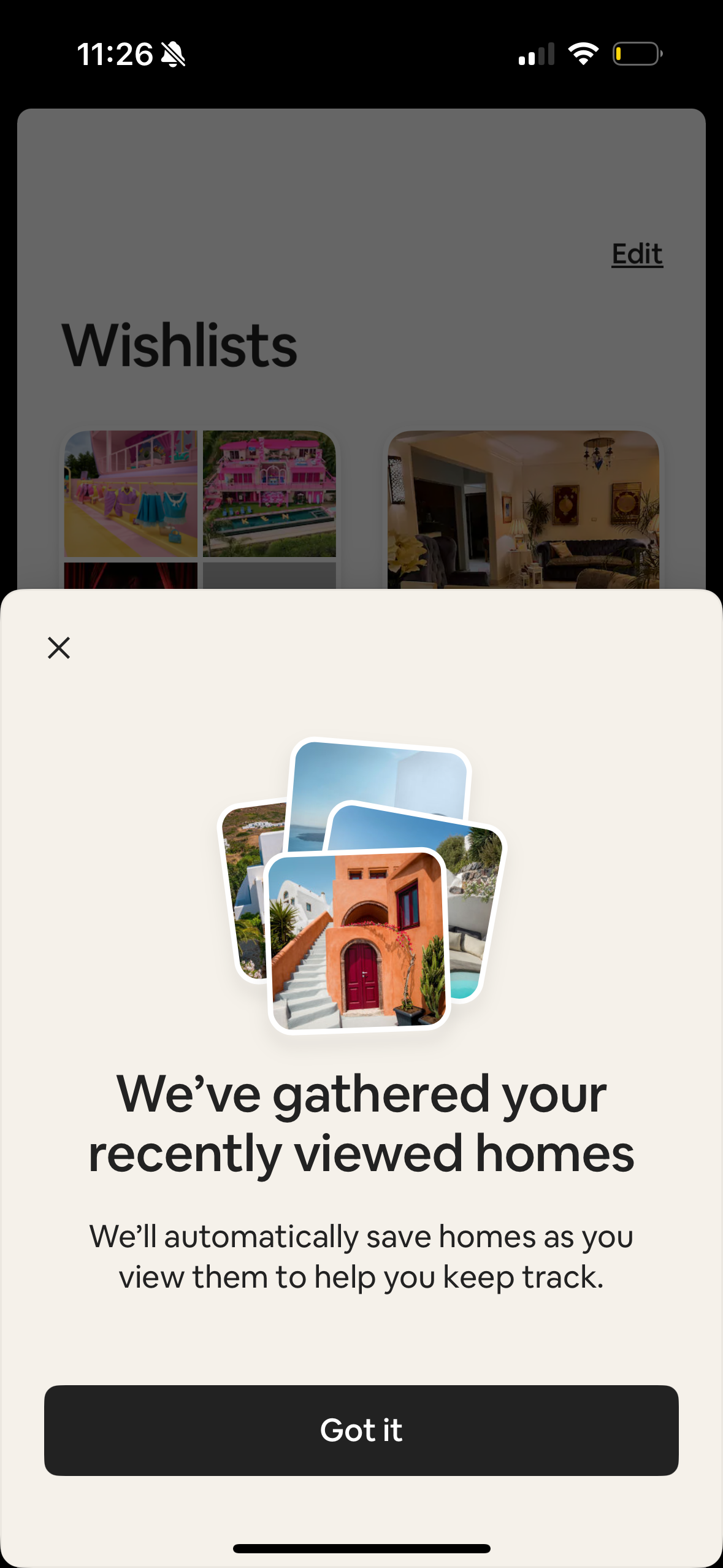
Task: Tap the clock showing 11:26
Action: pyautogui.click(x=113, y=54)
